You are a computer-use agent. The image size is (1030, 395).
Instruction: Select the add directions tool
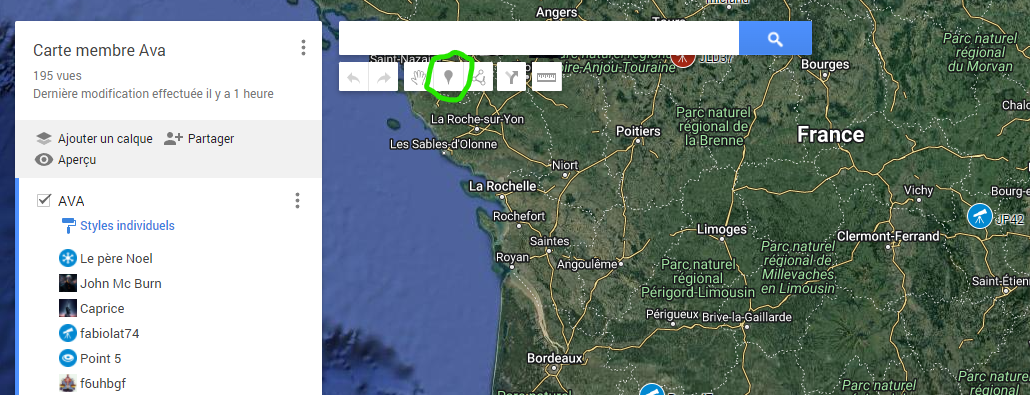click(x=511, y=78)
